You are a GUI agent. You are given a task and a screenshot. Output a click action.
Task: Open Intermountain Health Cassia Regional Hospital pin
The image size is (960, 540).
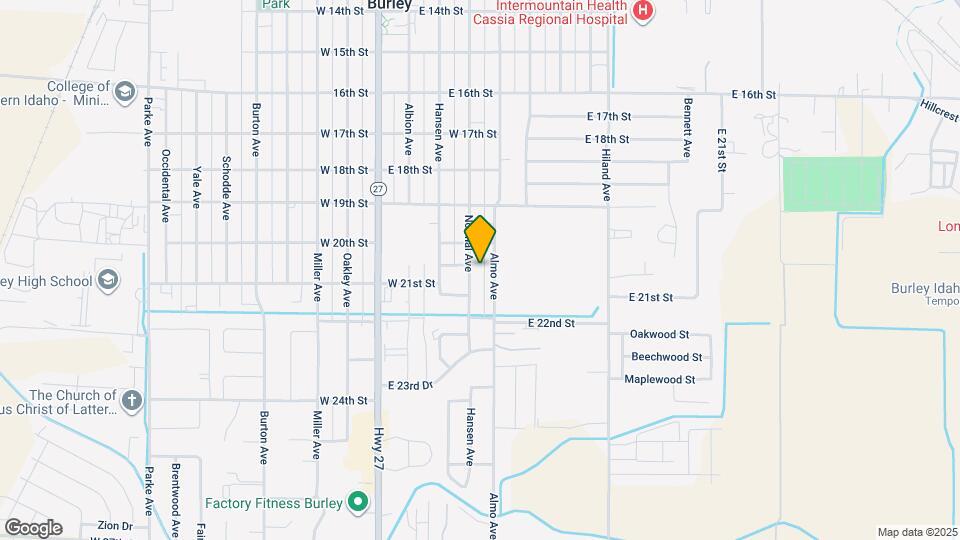point(644,11)
